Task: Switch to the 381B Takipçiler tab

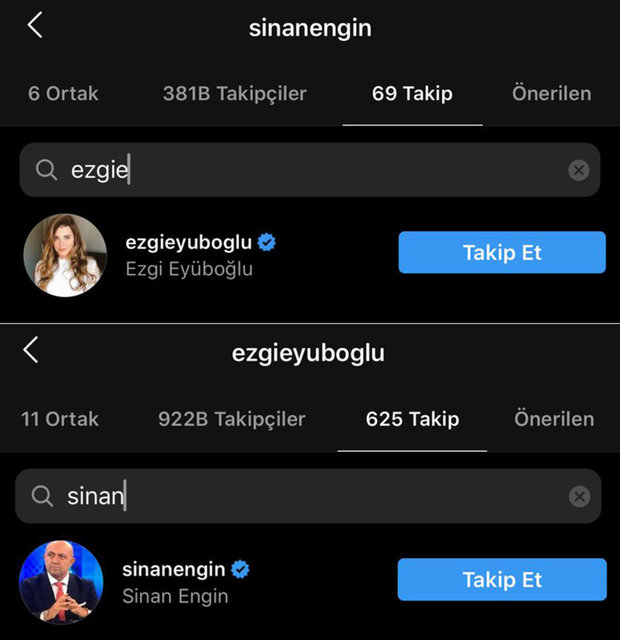Action: coord(234,94)
